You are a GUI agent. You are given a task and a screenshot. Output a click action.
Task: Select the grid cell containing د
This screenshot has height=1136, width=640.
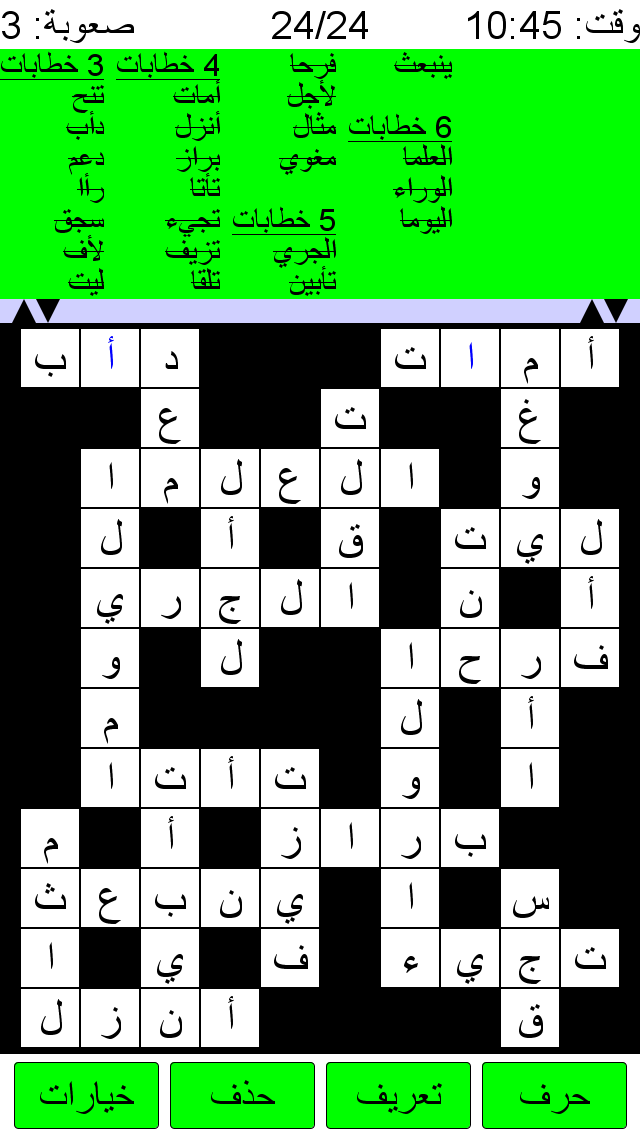(170, 358)
